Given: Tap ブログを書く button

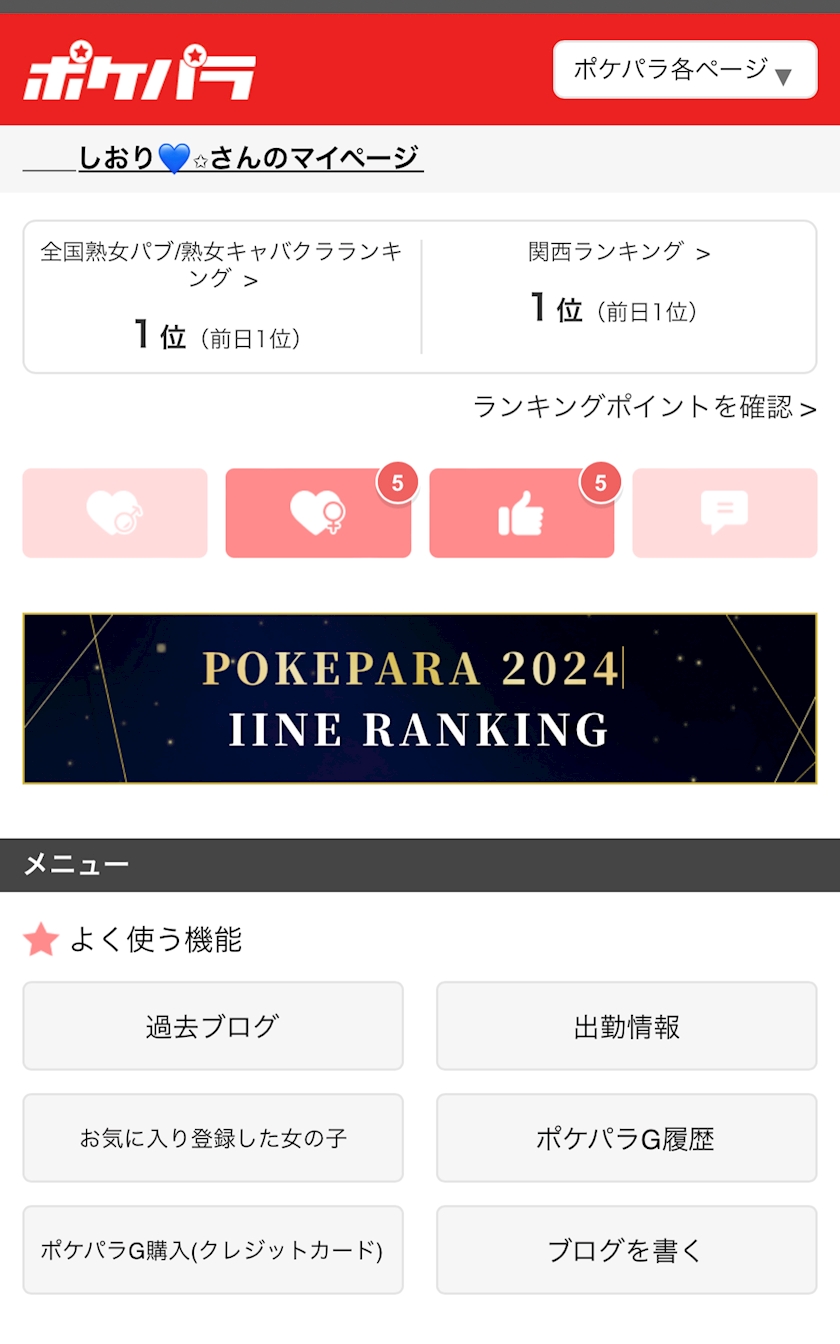Looking at the screenshot, I should [x=627, y=1250].
